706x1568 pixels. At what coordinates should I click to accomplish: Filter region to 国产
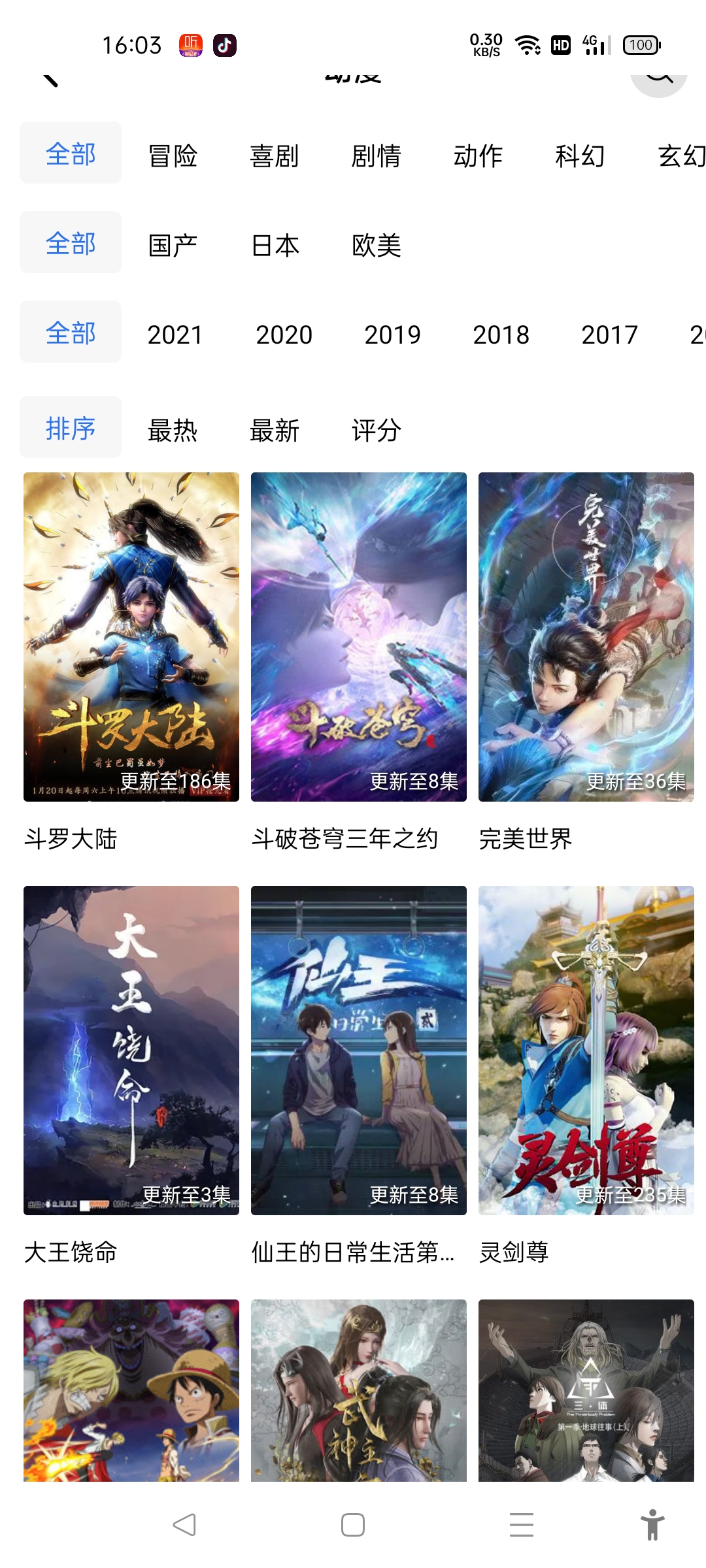click(x=173, y=245)
